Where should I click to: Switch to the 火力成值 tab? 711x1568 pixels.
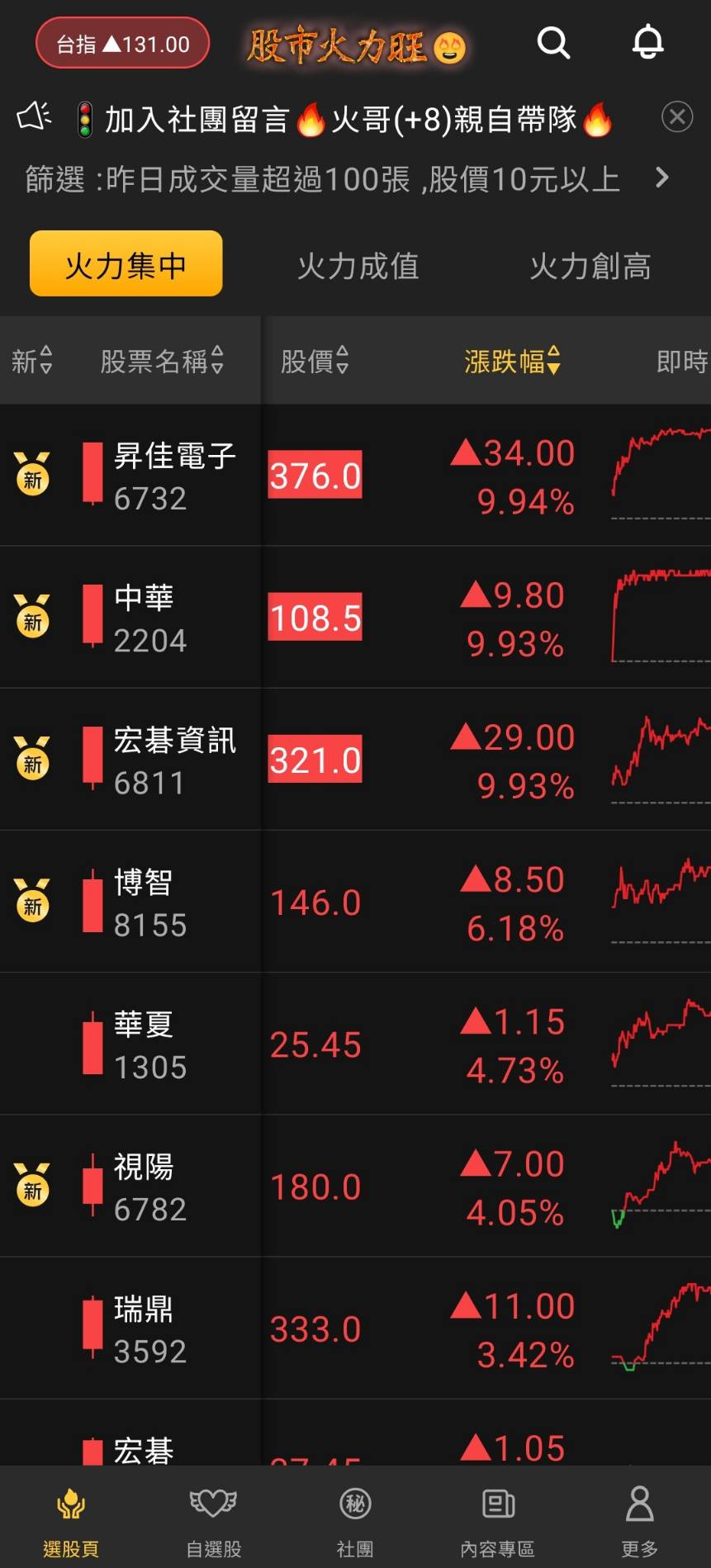coord(358,266)
